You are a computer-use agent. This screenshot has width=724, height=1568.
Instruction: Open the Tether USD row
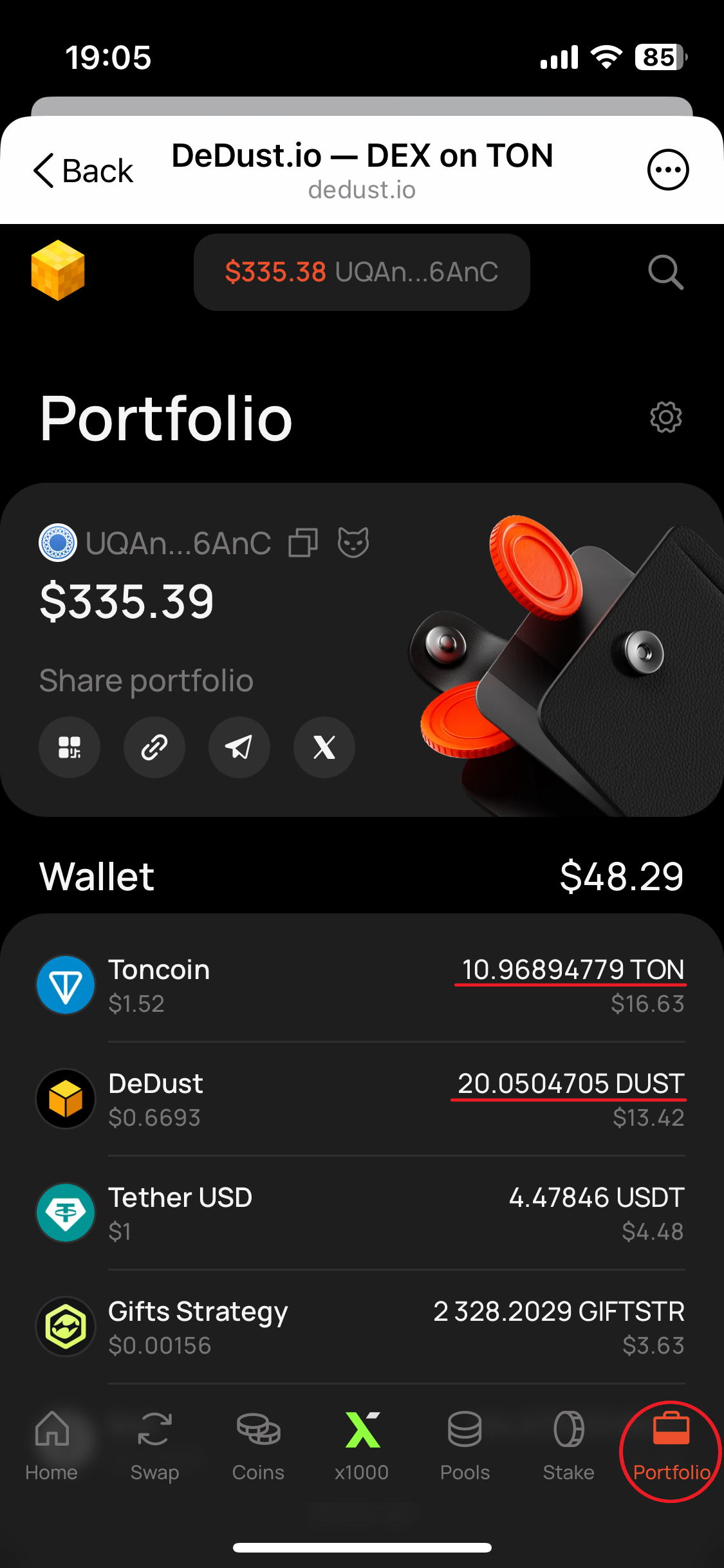click(x=362, y=1213)
